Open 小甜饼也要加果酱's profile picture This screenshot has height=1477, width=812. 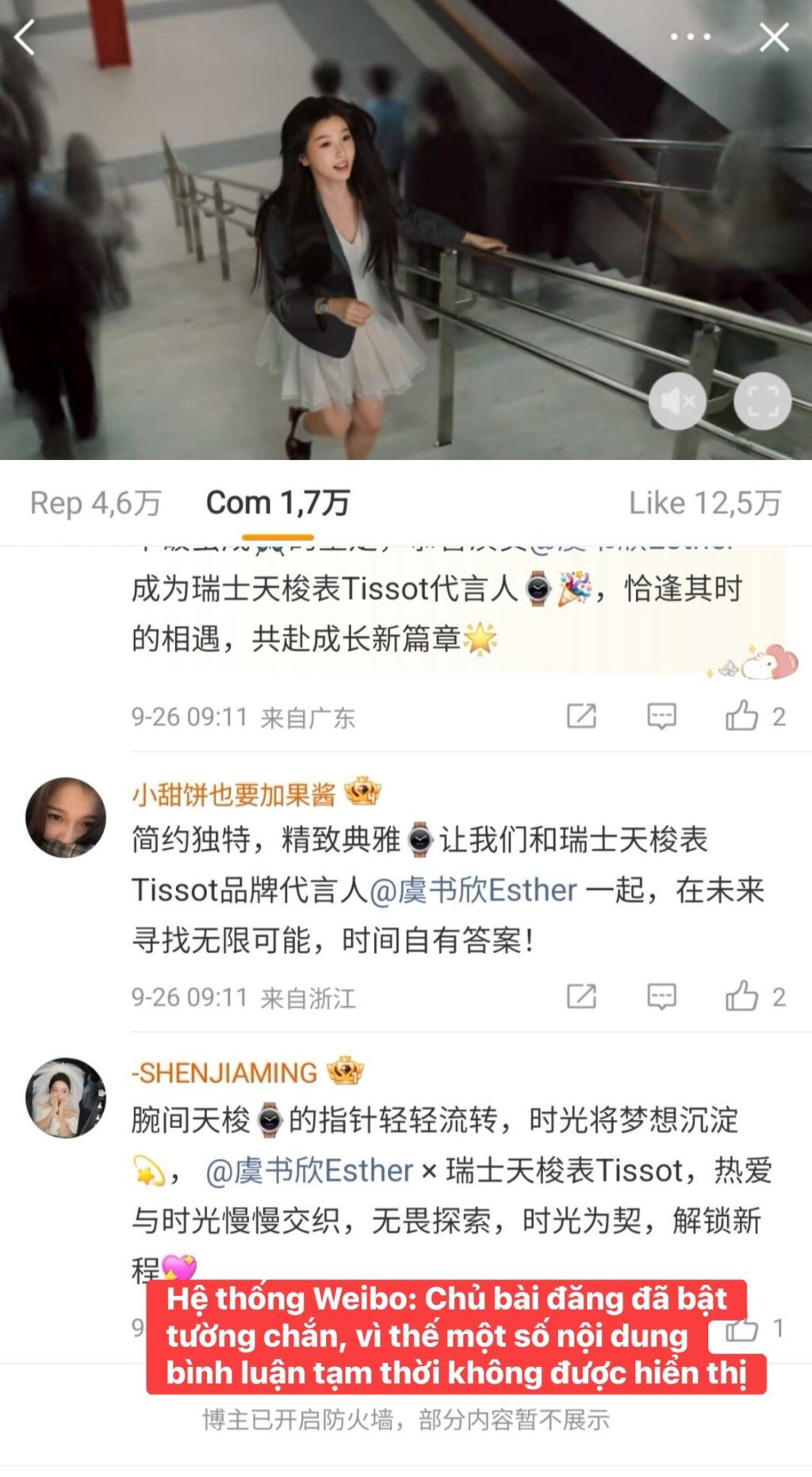(x=66, y=817)
